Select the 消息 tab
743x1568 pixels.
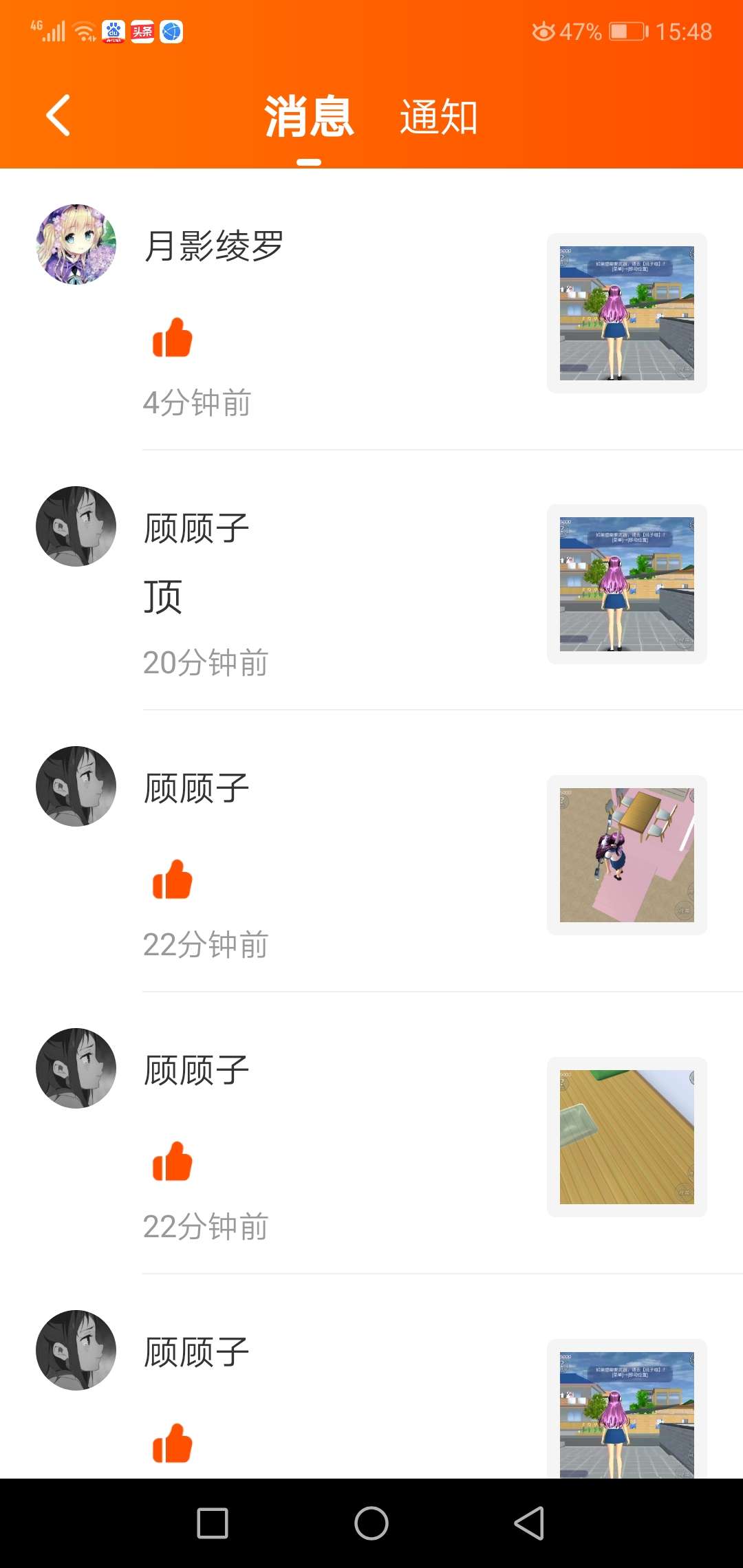(309, 117)
